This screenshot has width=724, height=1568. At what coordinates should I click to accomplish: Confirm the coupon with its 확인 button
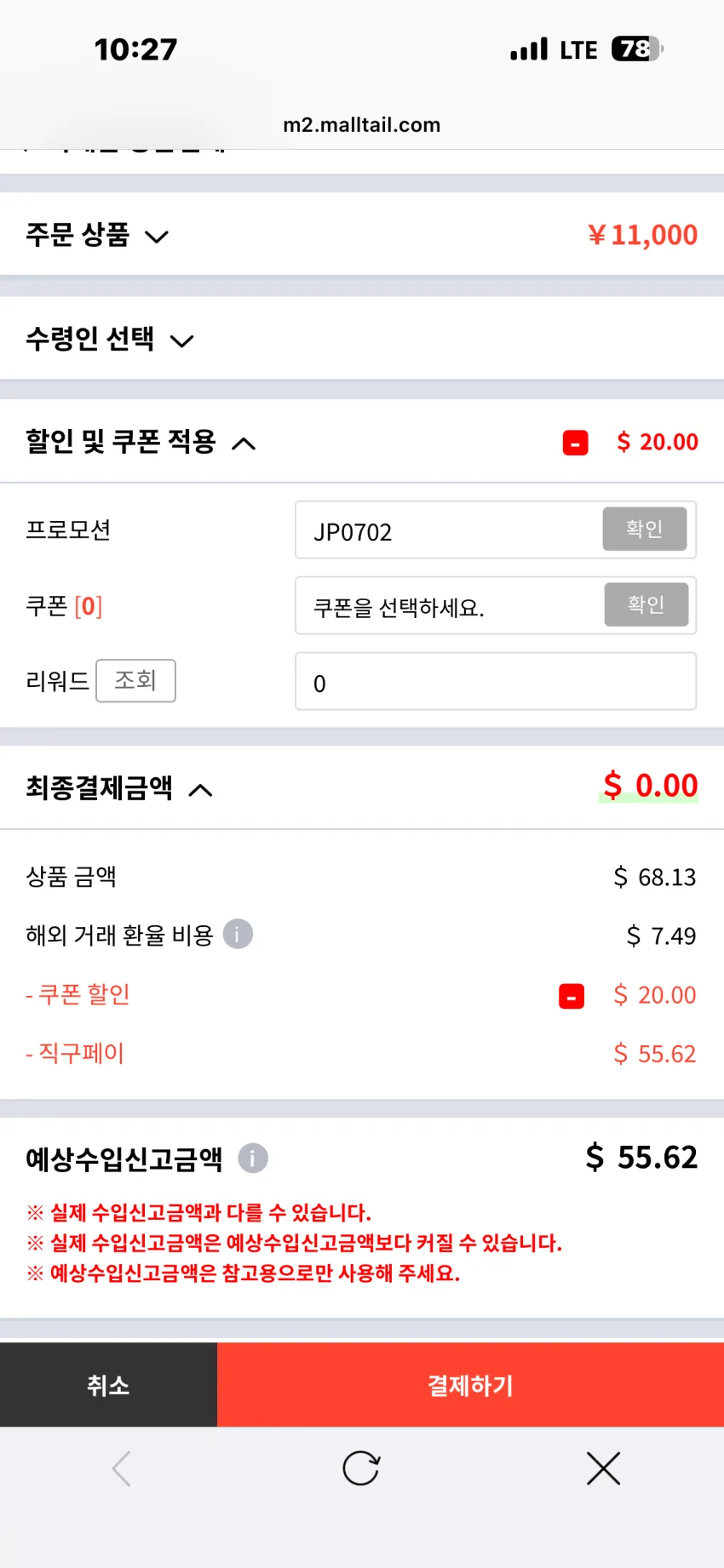[646, 604]
